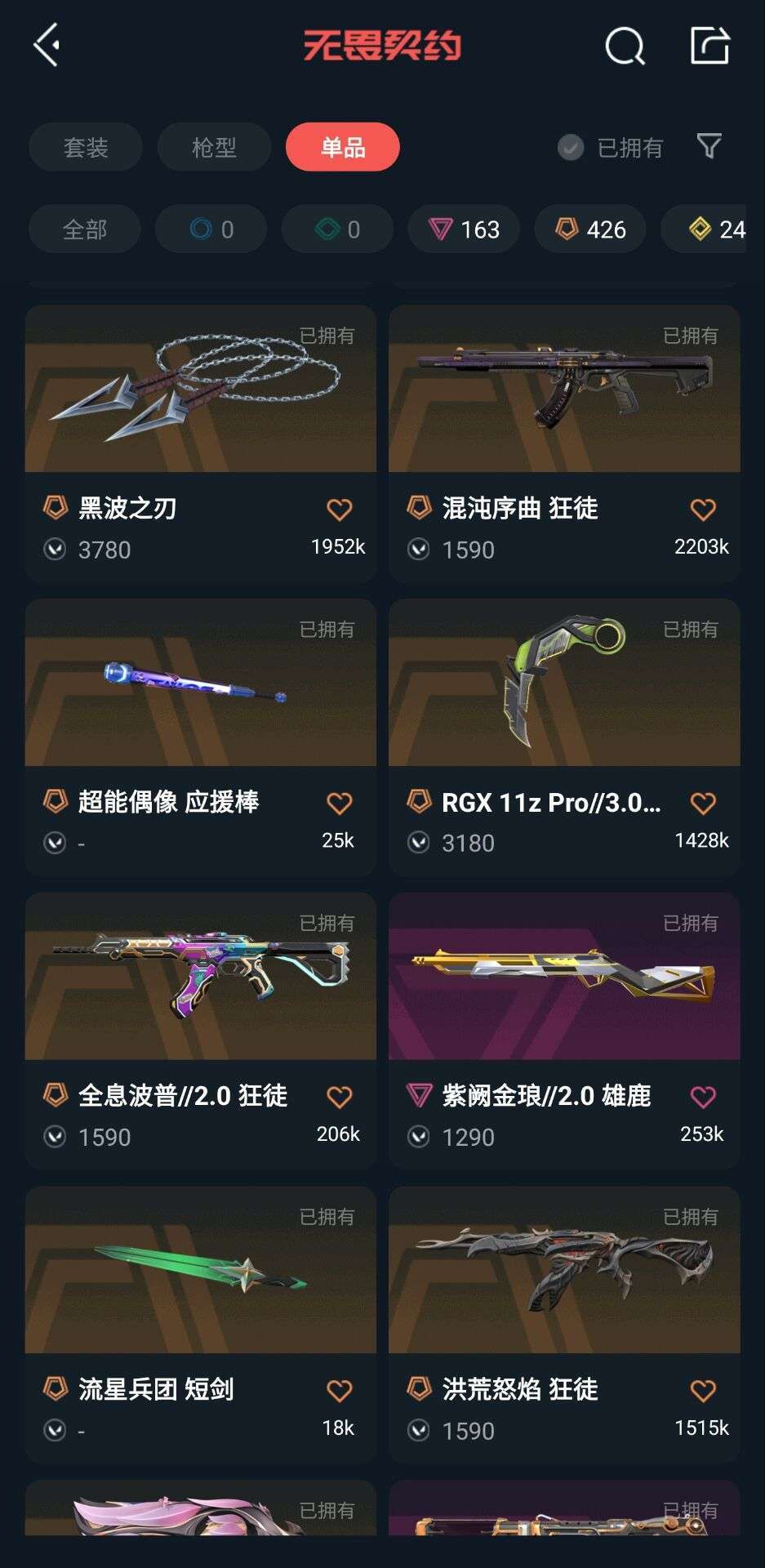Screen dimensions: 765x1568
Task: Open the 全息波普//2.0 狂徒 card
Action: pos(200,1031)
